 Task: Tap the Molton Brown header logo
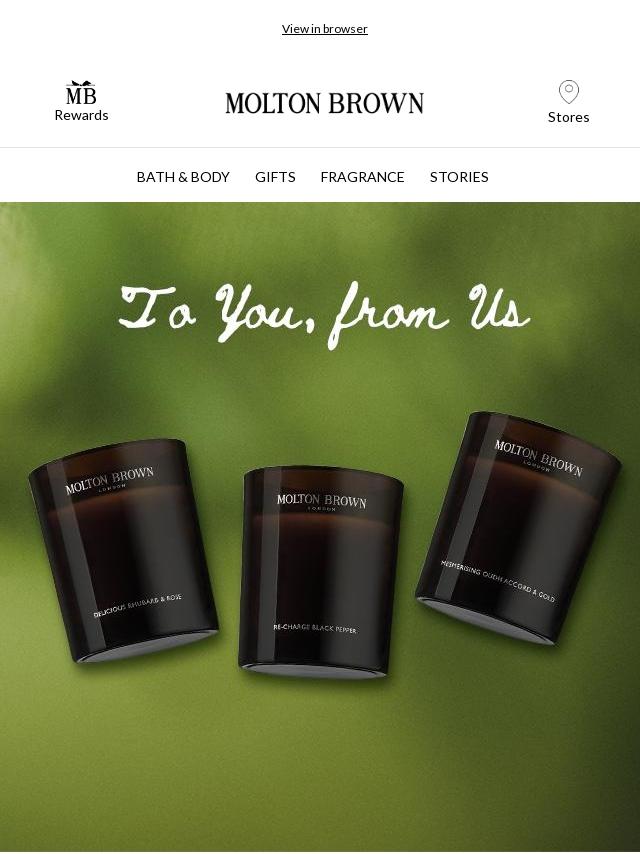(x=325, y=103)
